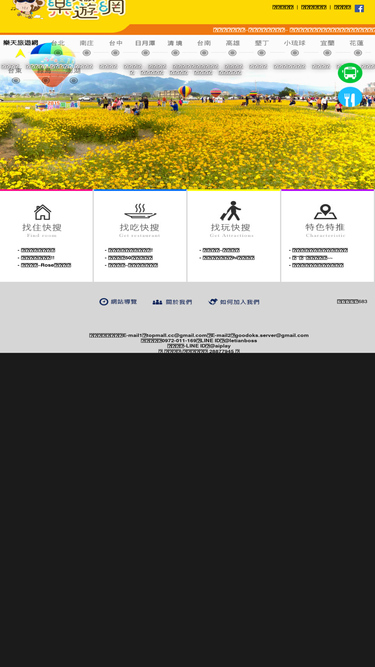Select the 宜蘭 region
This screenshot has width=375, height=667.
[x=327, y=43]
